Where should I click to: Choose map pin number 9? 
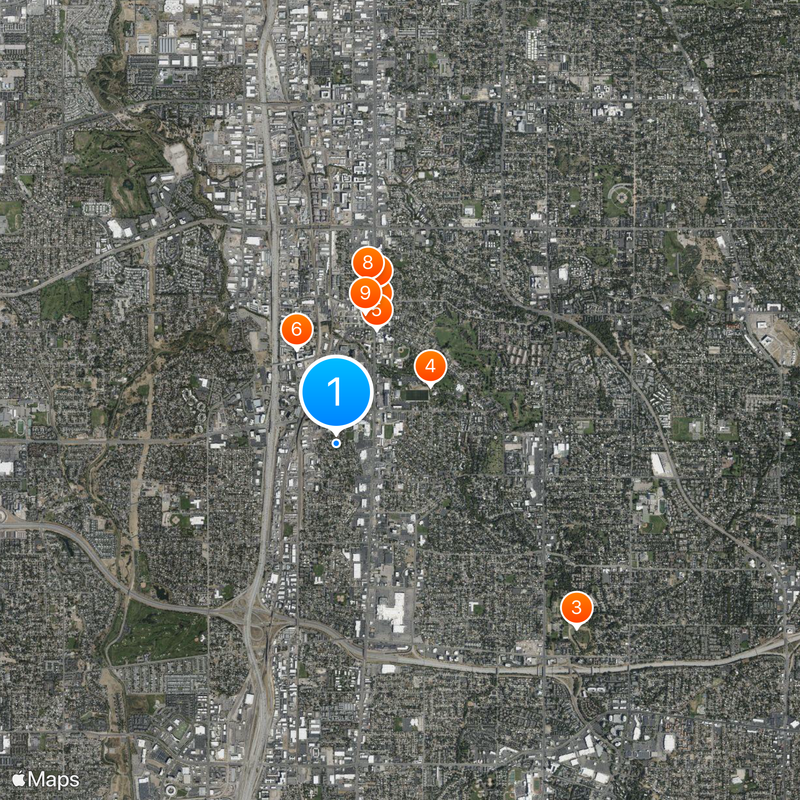364,293
